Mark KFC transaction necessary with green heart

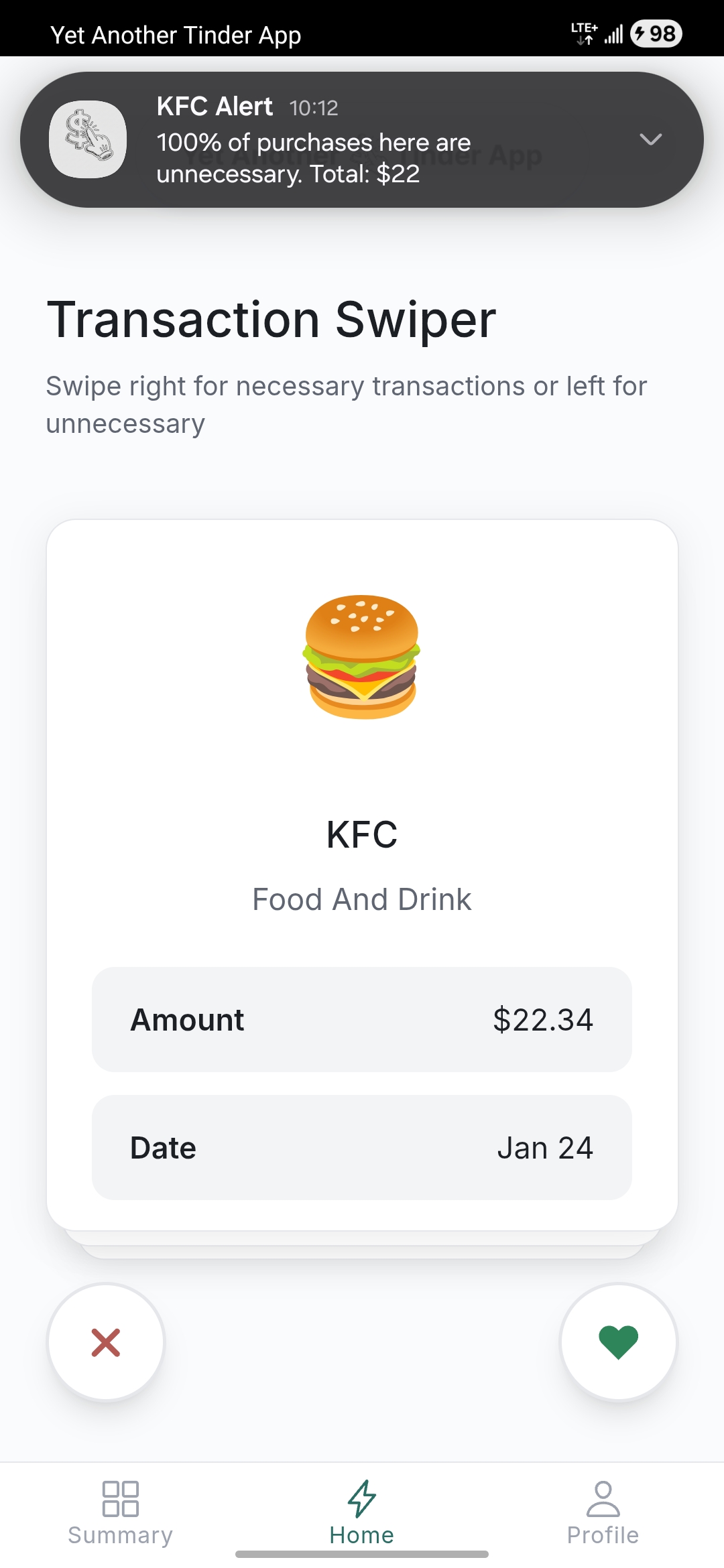618,1342
